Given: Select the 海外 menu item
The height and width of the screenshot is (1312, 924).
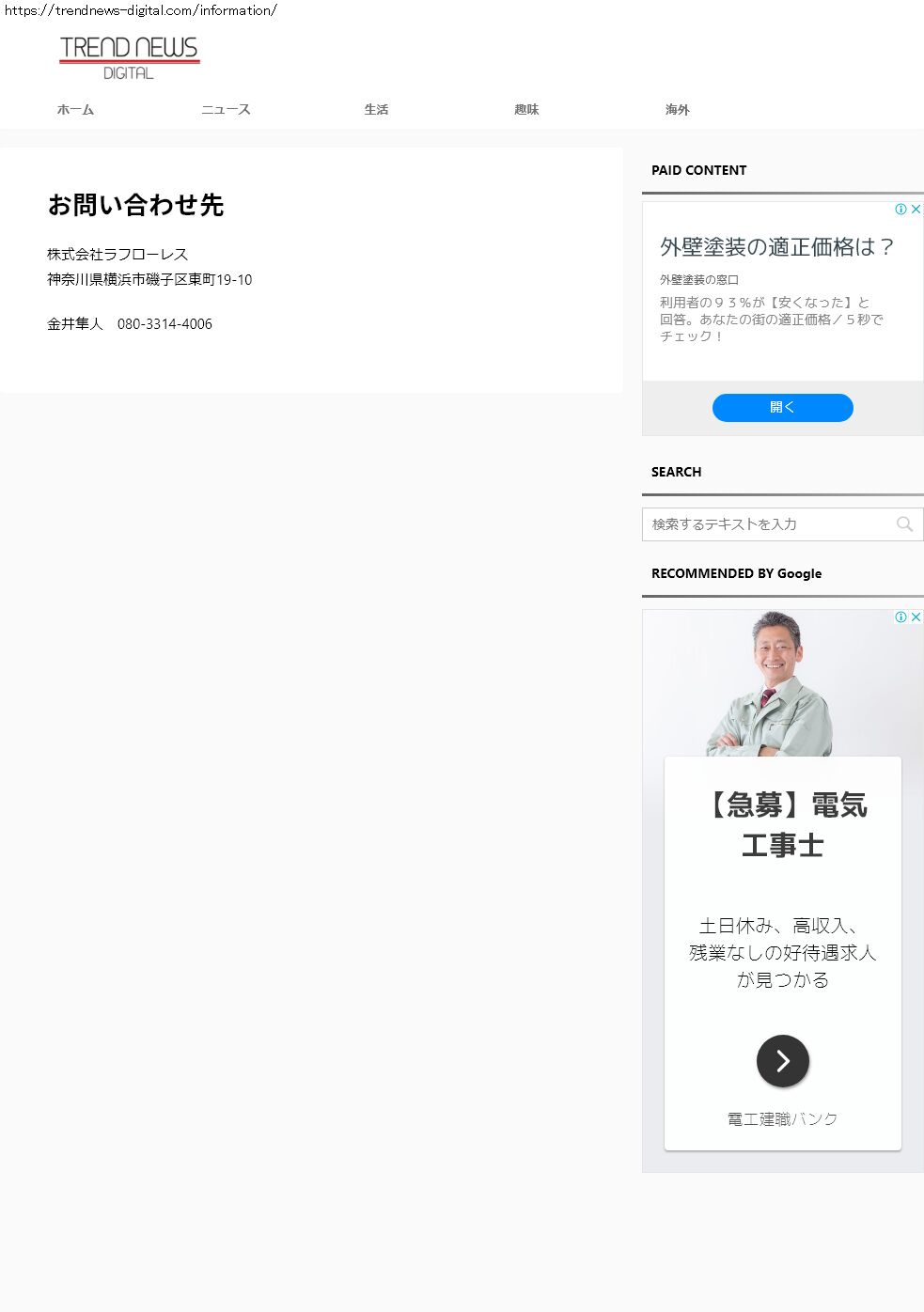Looking at the screenshot, I should click(x=677, y=110).
